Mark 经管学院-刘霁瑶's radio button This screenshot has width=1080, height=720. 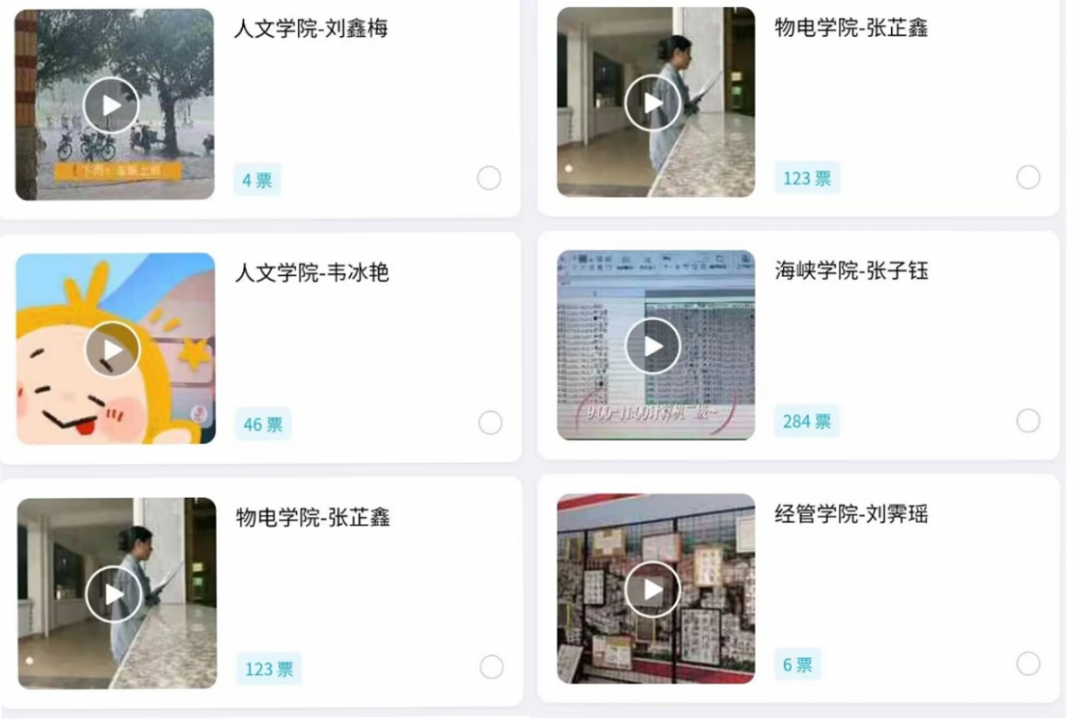point(1028,663)
